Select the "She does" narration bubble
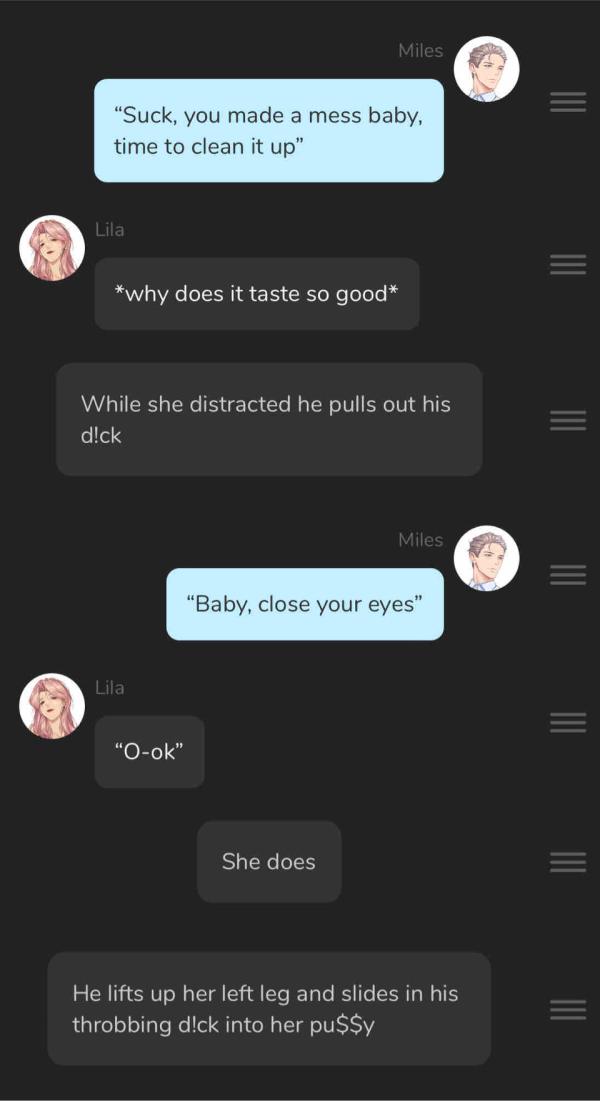 [x=269, y=861]
